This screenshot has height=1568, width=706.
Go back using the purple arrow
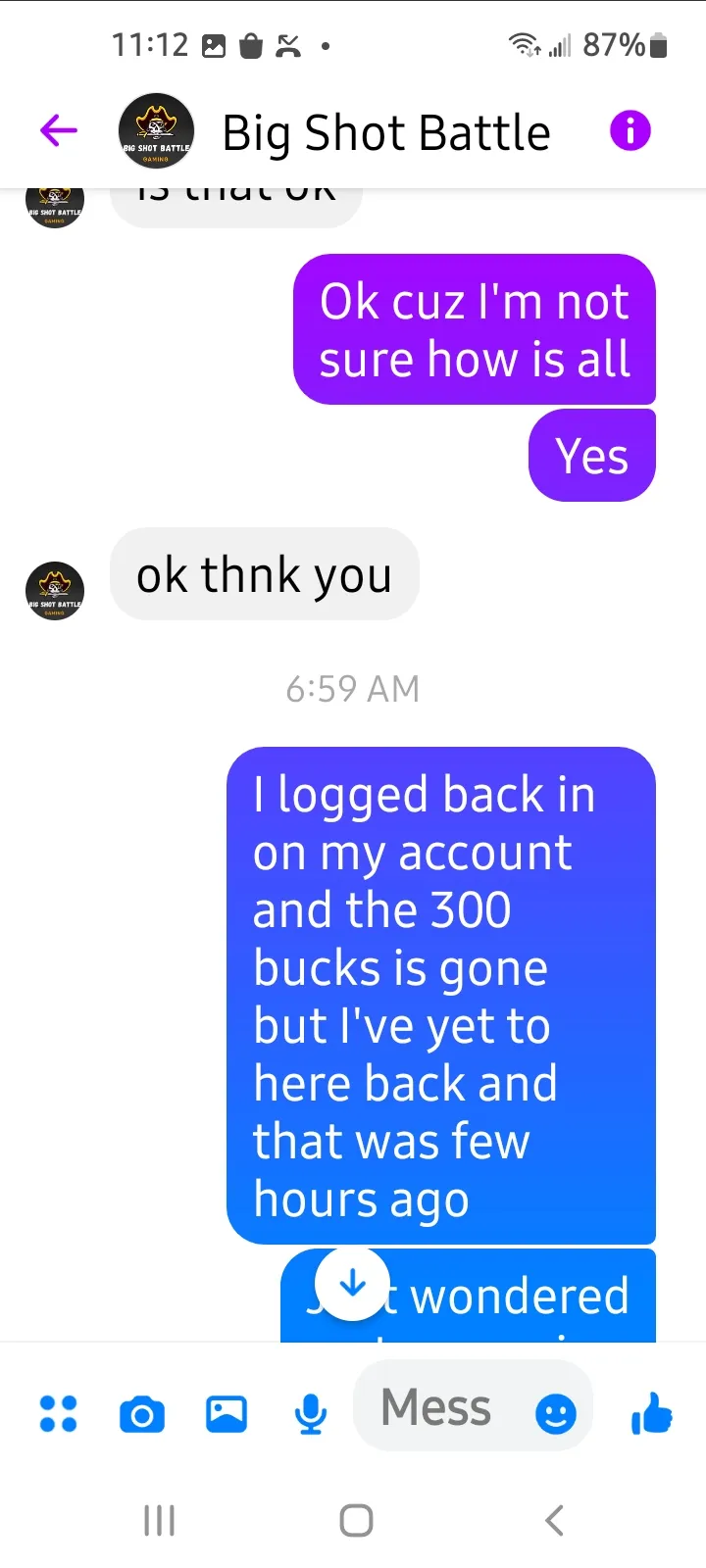coord(59,130)
